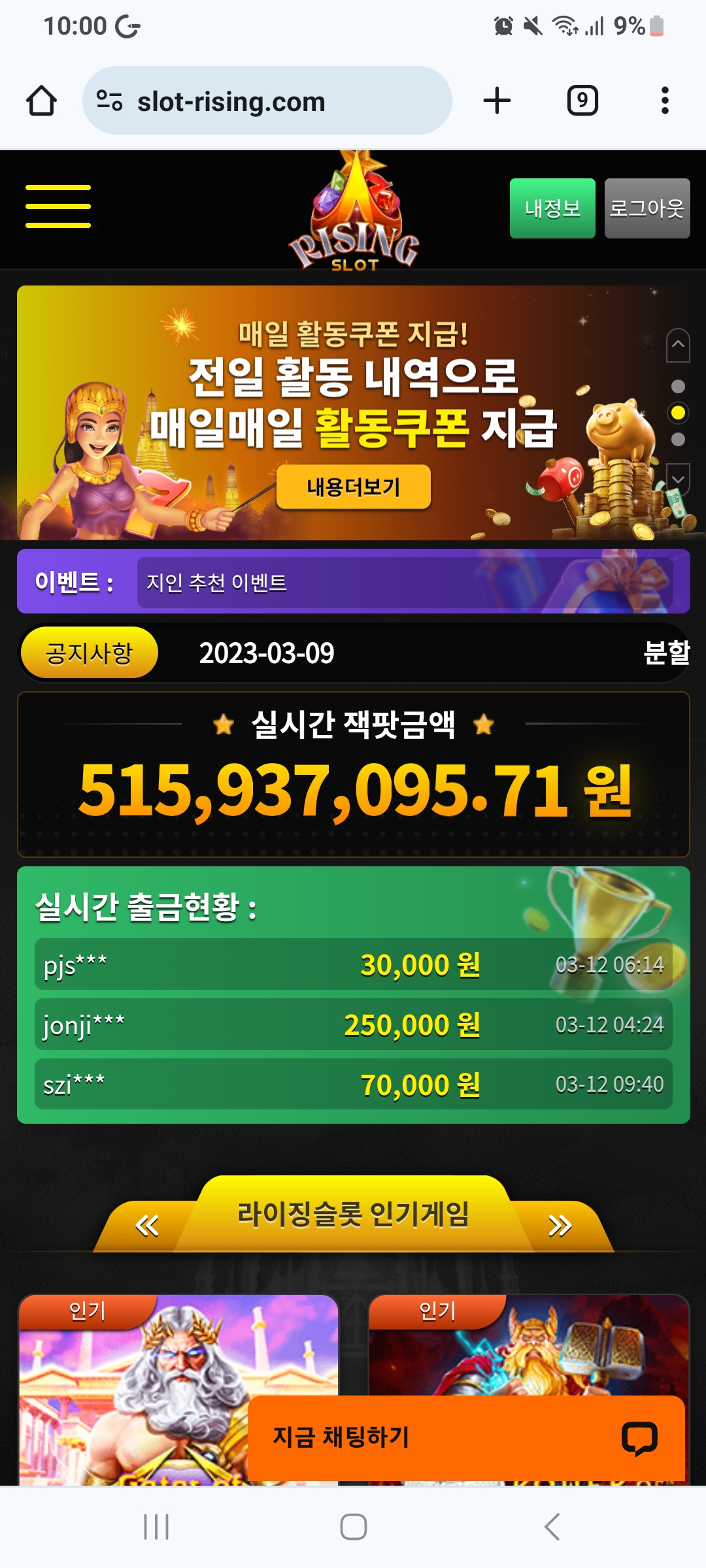Open 내정보 my info page

[552, 208]
